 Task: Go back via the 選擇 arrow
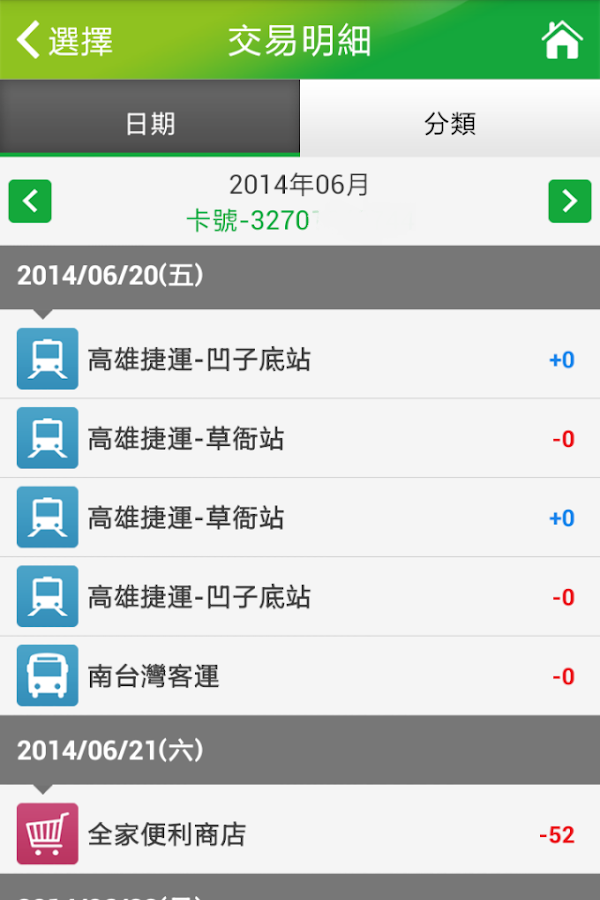coord(64,40)
